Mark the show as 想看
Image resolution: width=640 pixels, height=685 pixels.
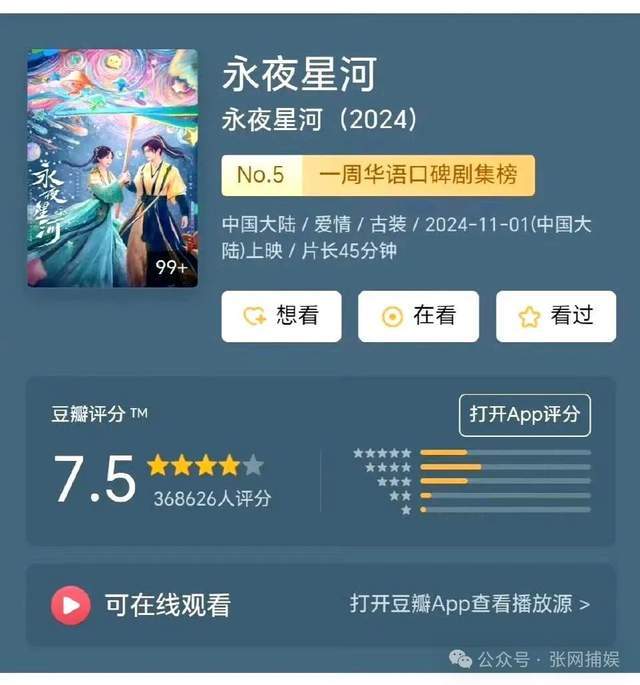point(281,317)
